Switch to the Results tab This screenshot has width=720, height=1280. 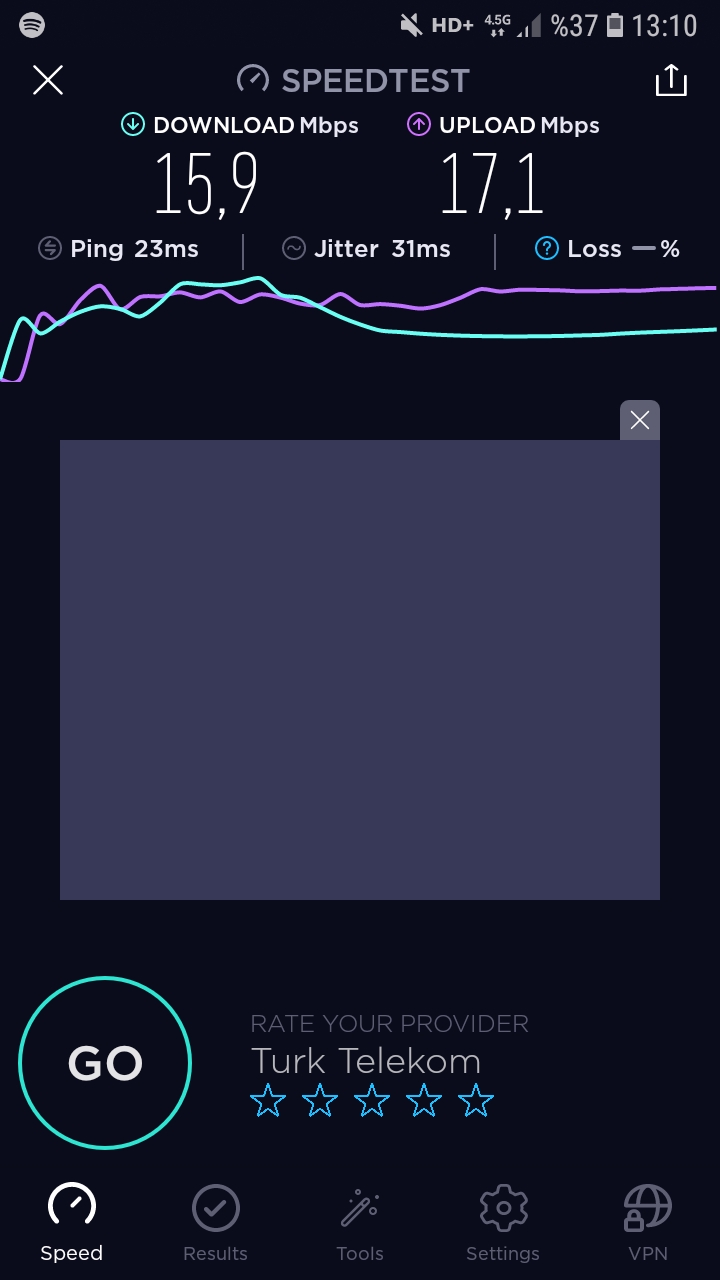tap(215, 1223)
